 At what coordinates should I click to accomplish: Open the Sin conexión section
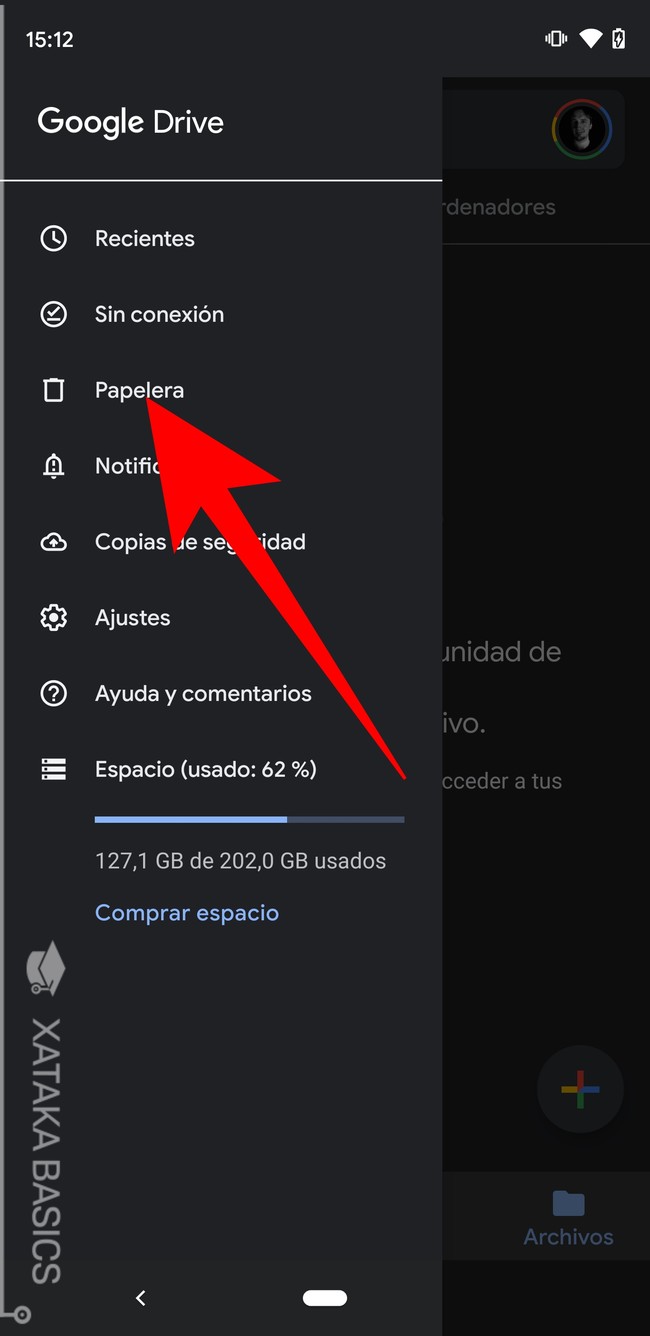pos(158,315)
